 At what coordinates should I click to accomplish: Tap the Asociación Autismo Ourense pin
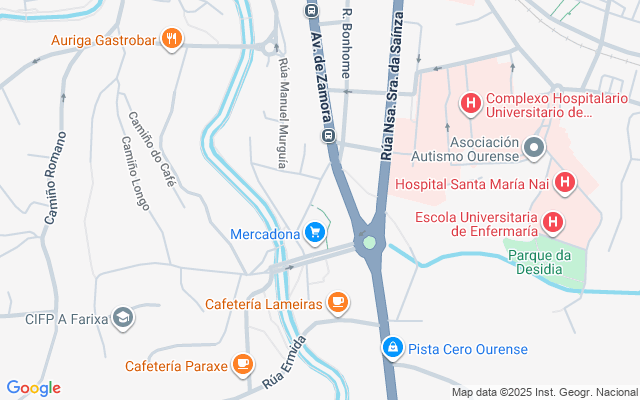tap(534, 149)
